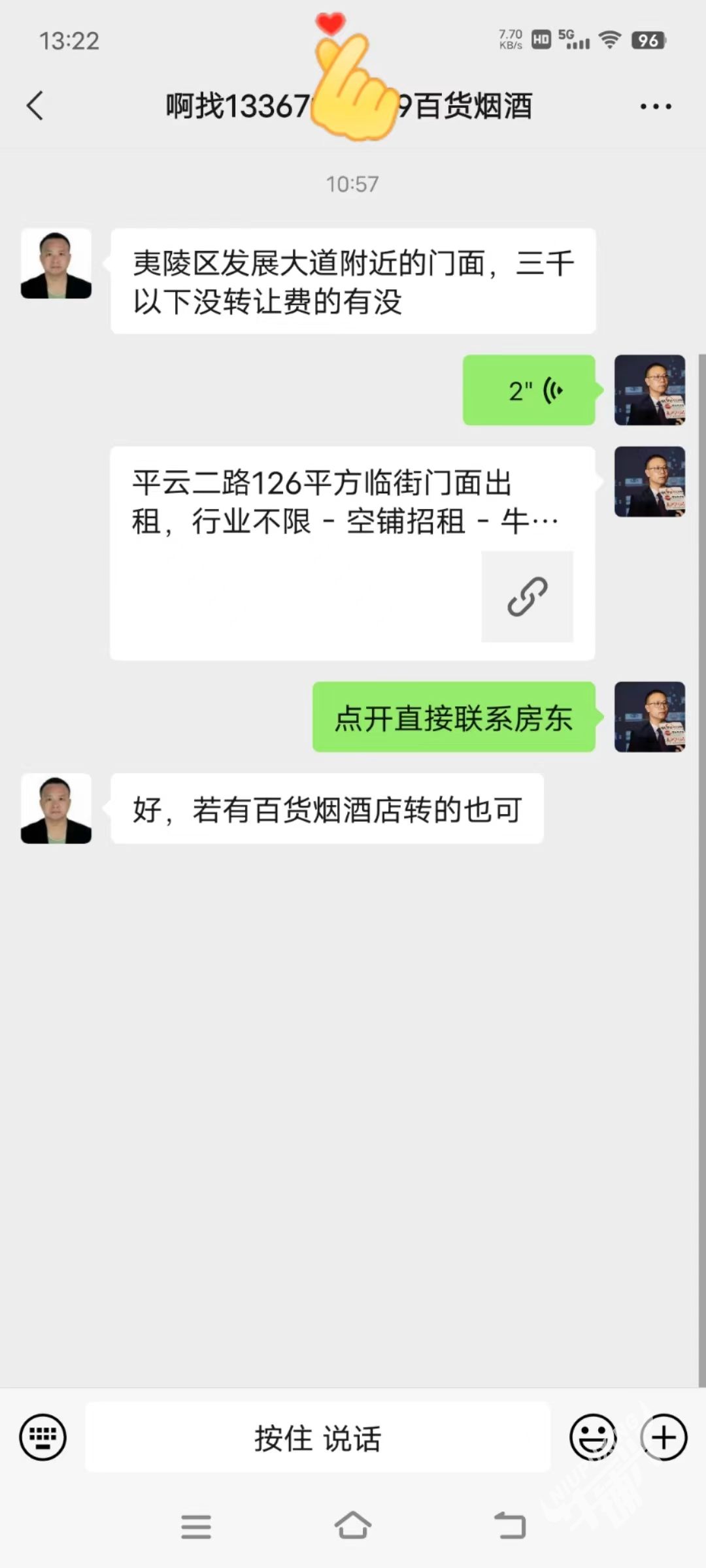This screenshot has width=706, height=1568.
Task: Switch to keyboard input mode
Action: (x=43, y=1437)
